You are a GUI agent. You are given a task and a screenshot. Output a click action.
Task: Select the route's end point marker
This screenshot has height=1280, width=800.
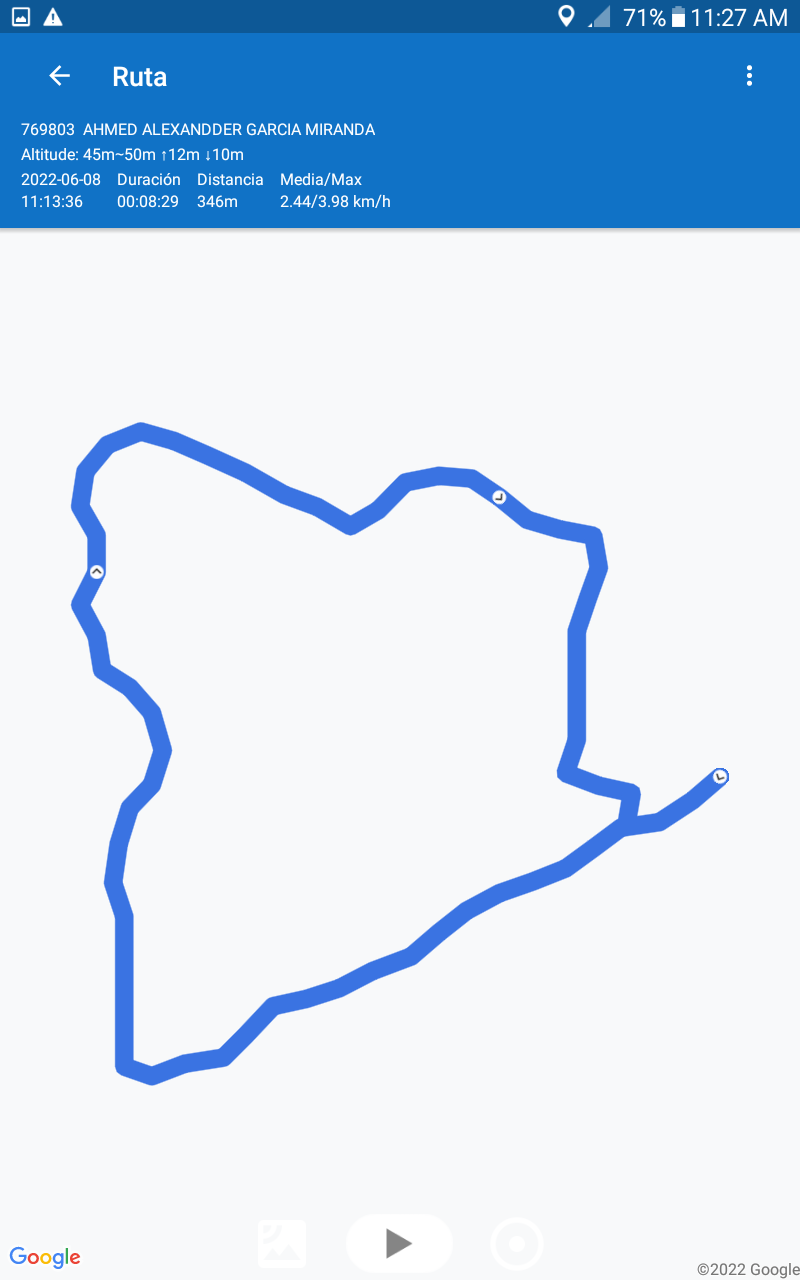720,776
